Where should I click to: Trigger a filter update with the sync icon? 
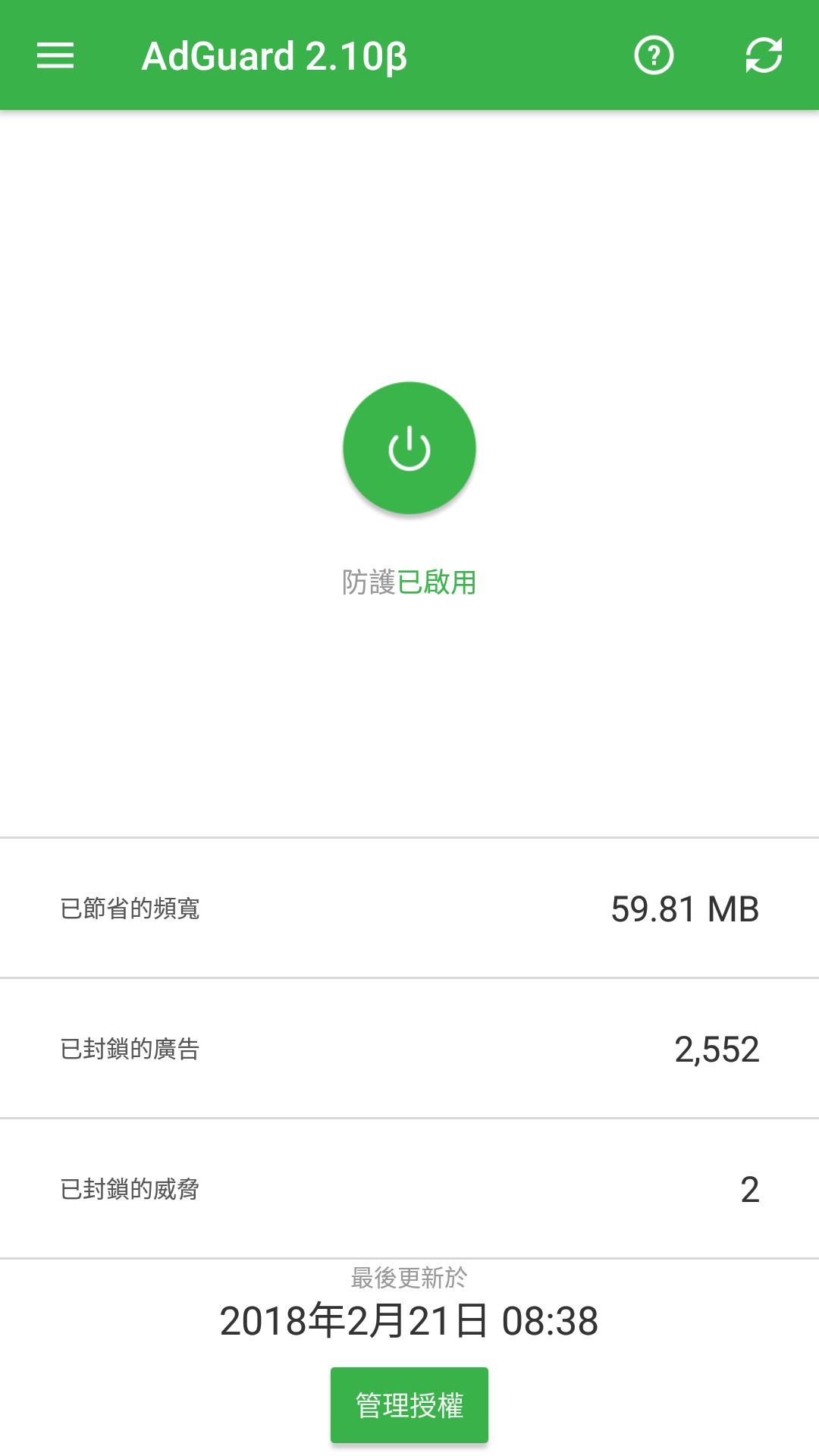pos(763,55)
